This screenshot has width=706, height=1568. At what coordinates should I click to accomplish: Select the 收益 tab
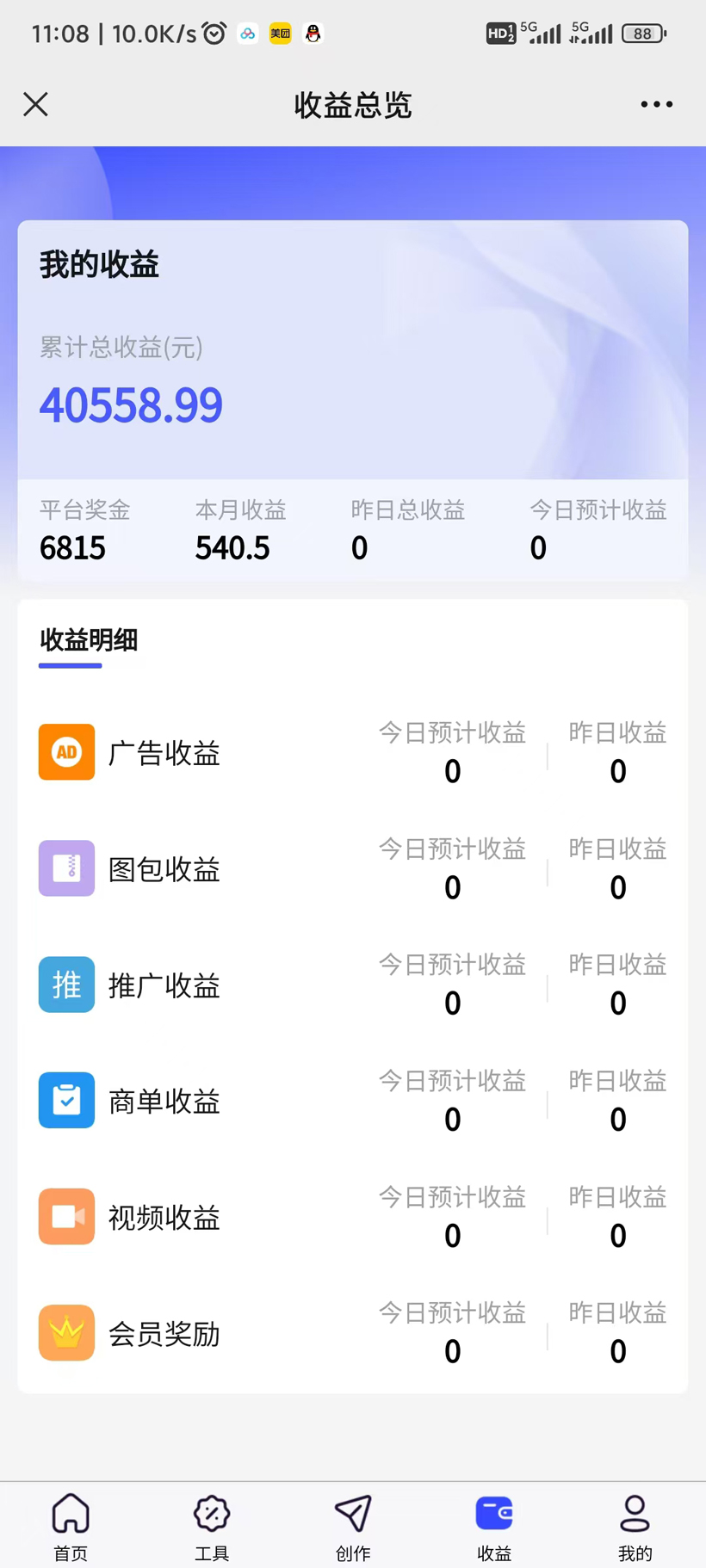(x=494, y=1526)
